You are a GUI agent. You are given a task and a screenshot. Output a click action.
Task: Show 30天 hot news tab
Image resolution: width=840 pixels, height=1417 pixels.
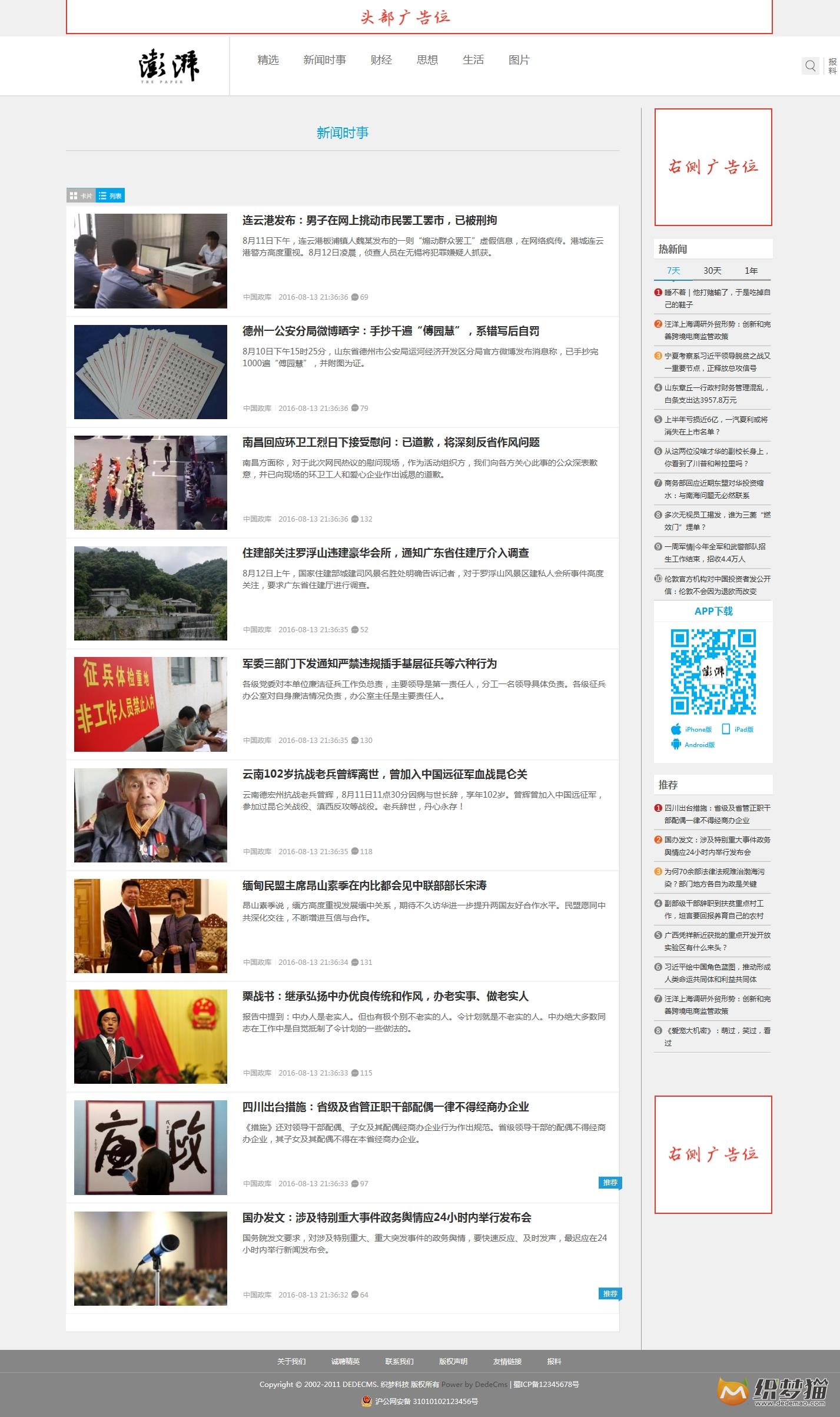point(712,271)
